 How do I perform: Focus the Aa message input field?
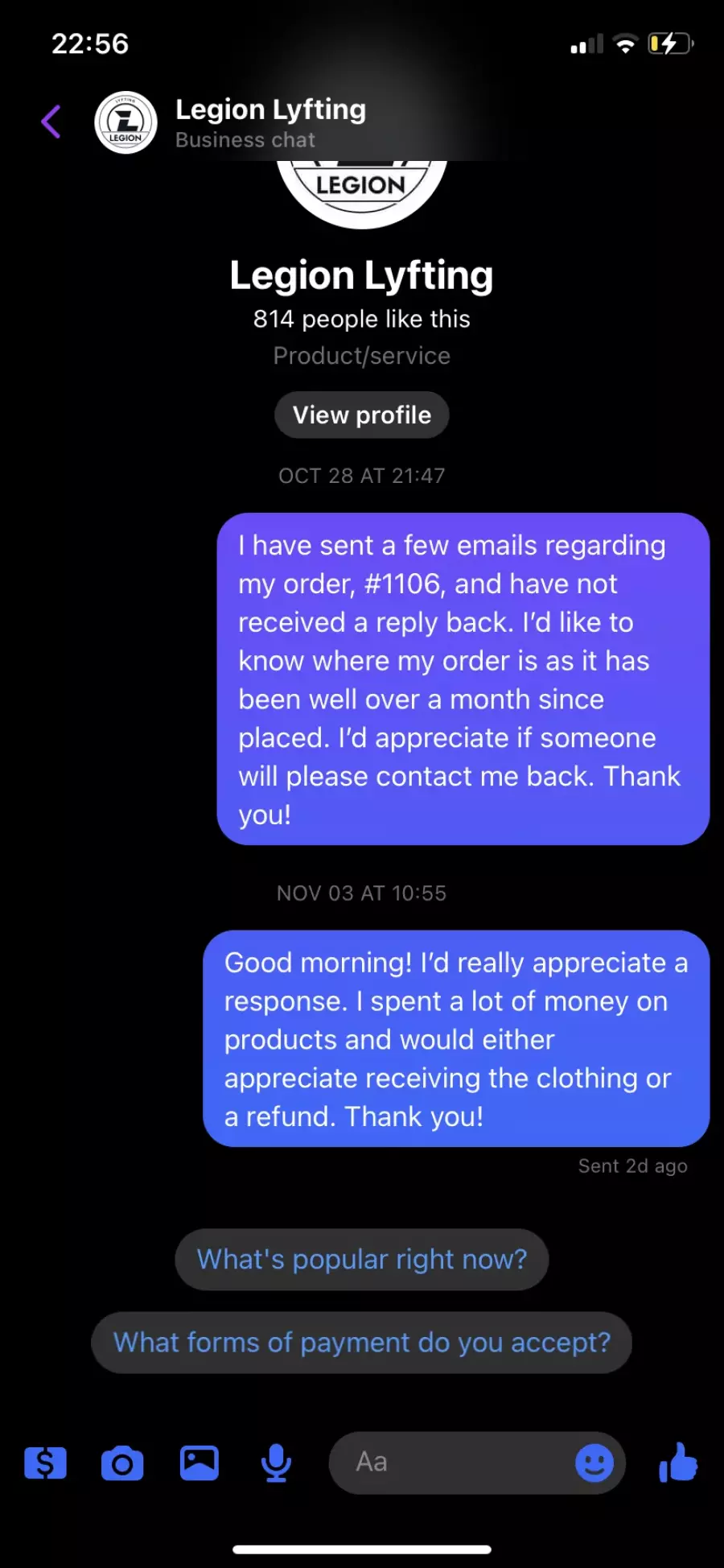pyautogui.click(x=450, y=1463)
